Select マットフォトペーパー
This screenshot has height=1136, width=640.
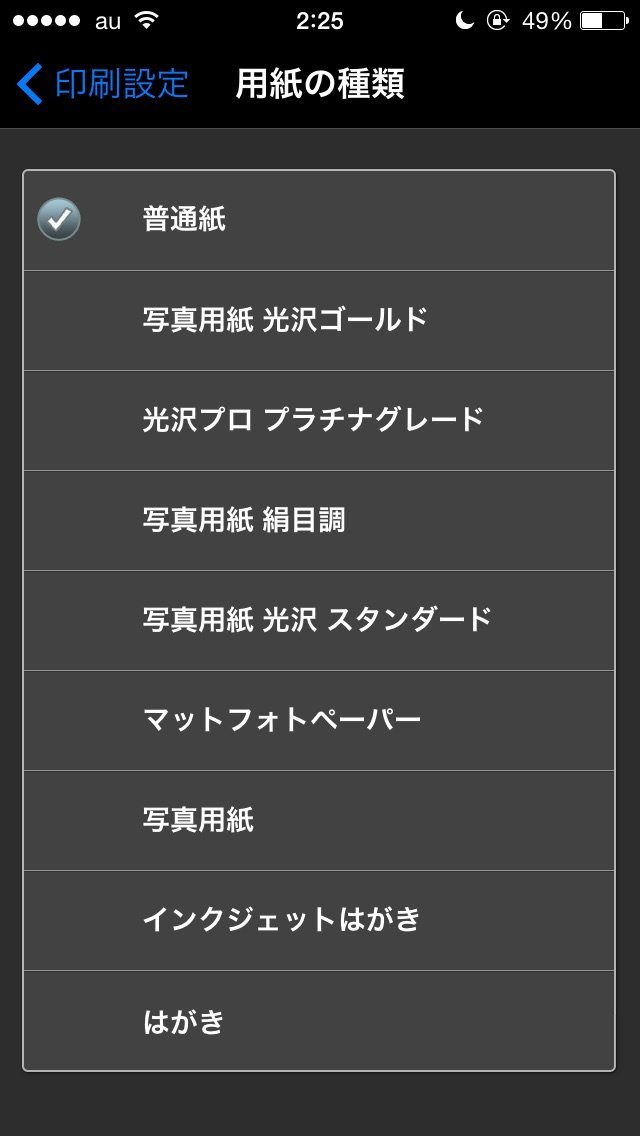coord(318,720)
